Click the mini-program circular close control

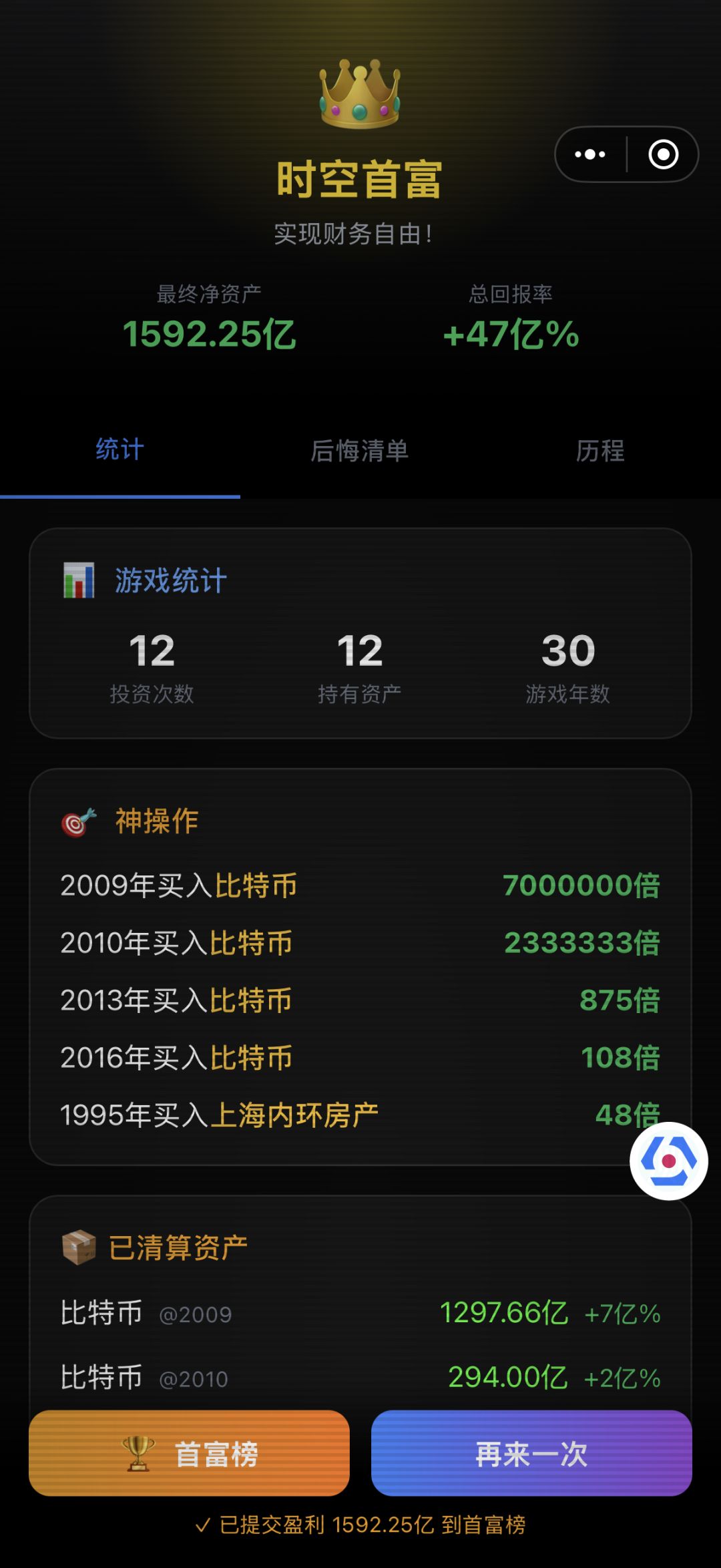pos(663,155)
